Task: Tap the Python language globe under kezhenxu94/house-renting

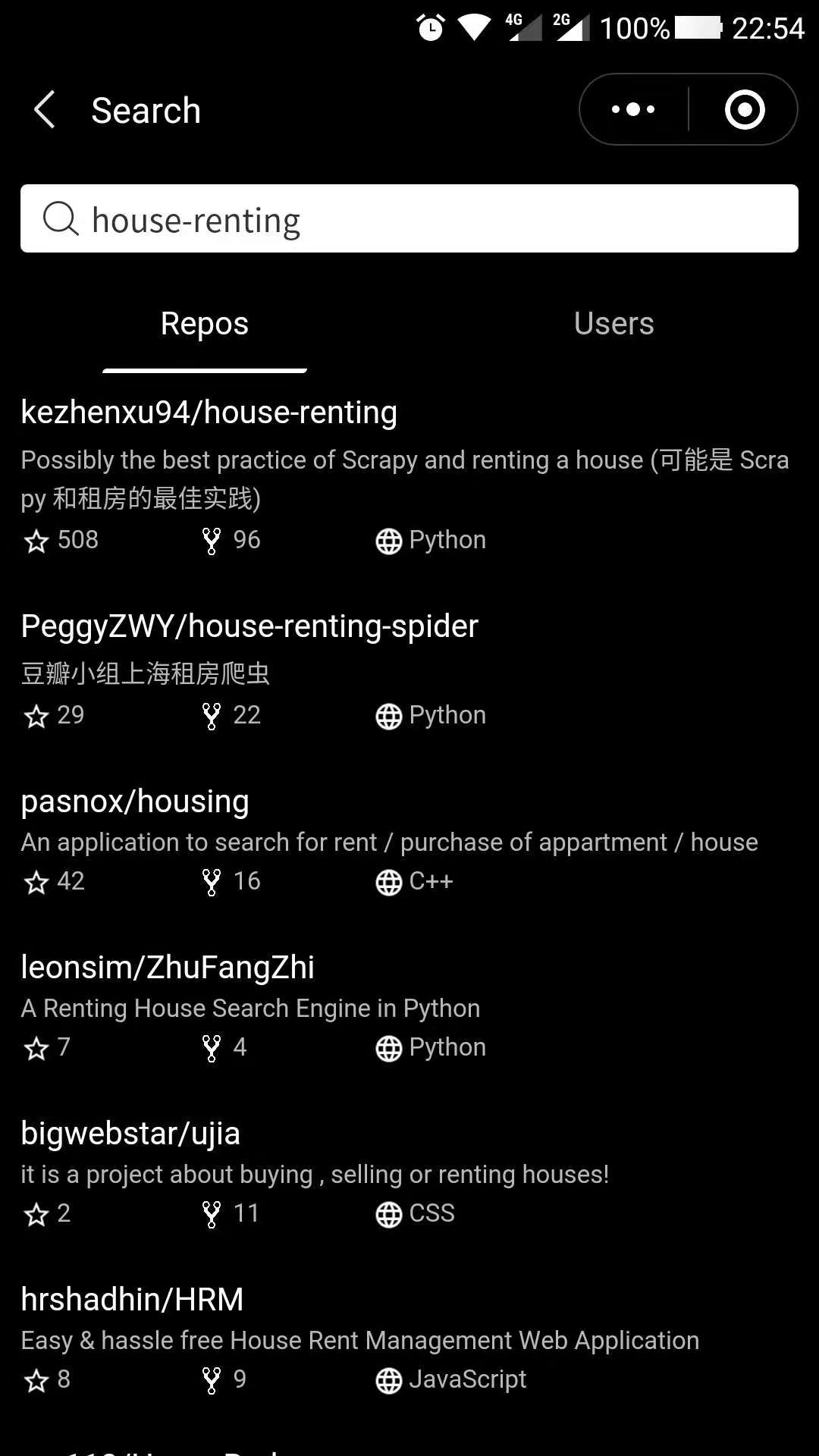Action: click(x=388, y=541)
